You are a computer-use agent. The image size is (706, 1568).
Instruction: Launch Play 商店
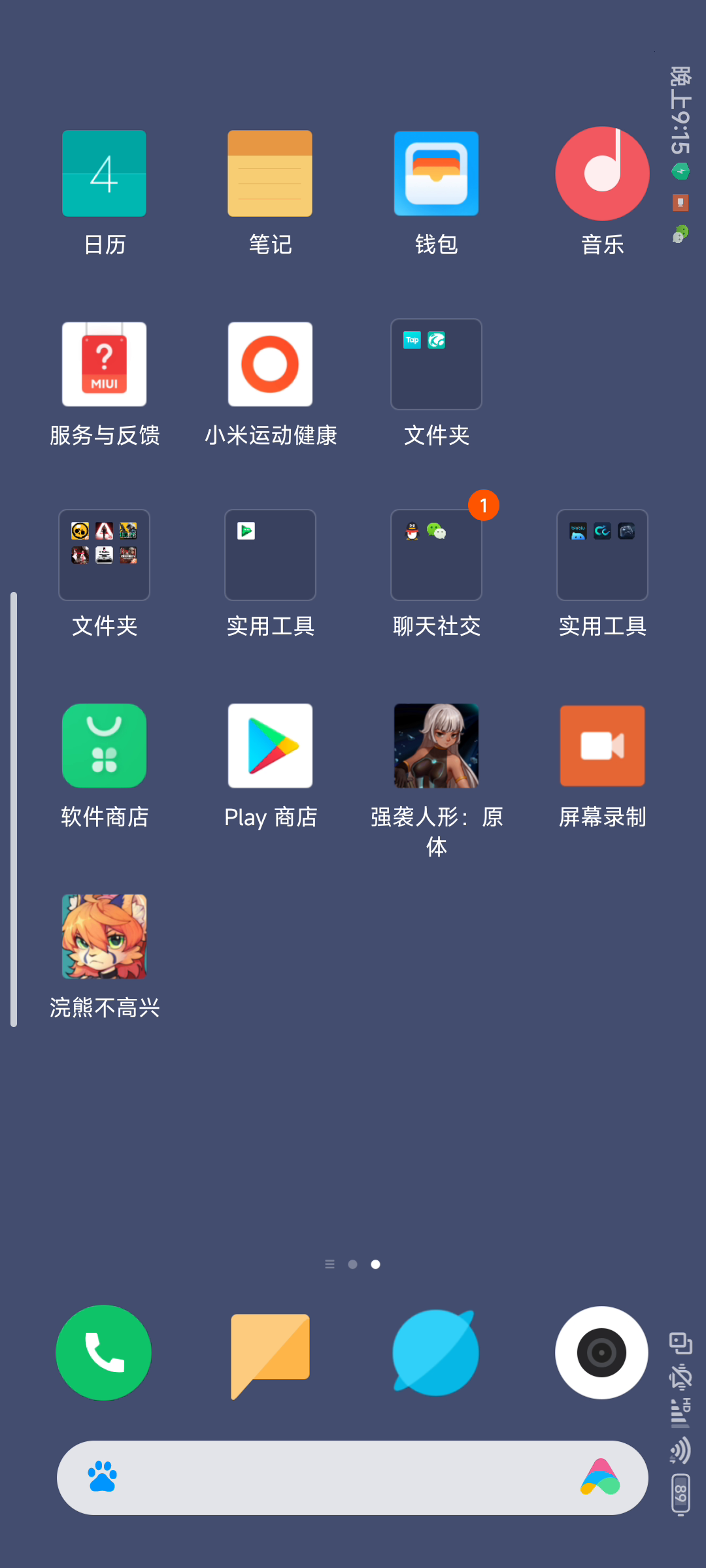pyautogui.click(x=270, y=745)
